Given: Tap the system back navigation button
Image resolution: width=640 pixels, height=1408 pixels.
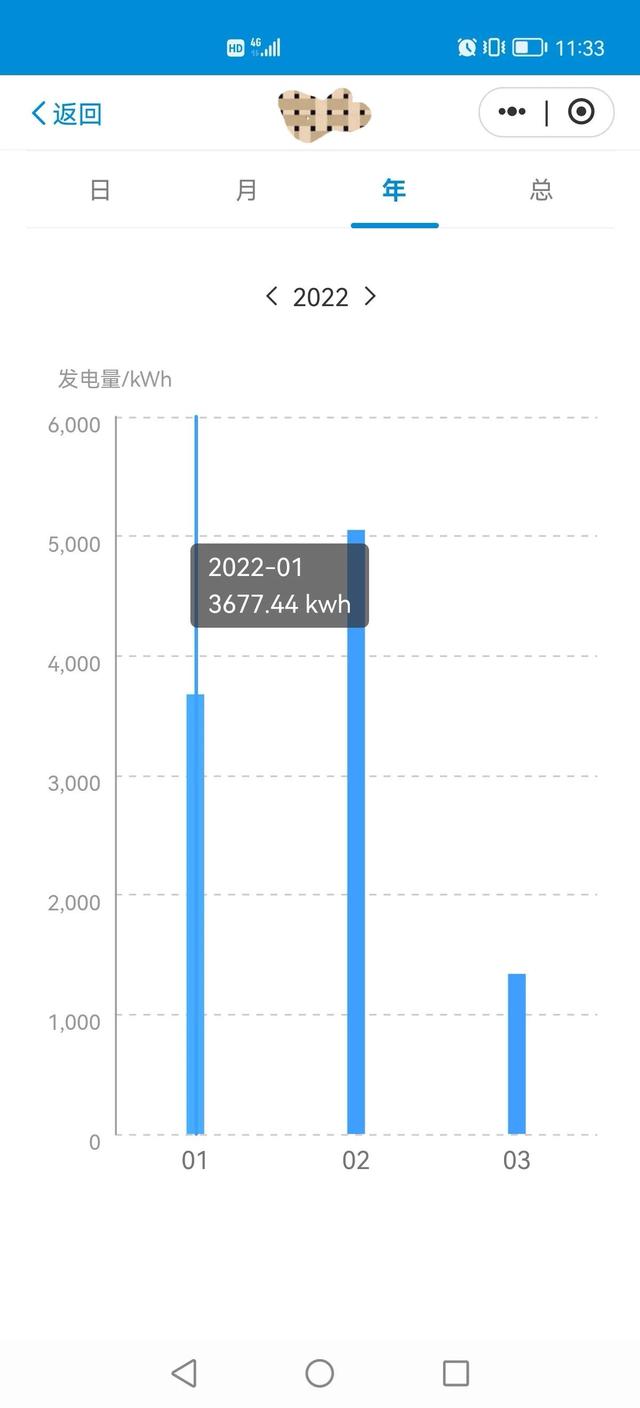Looking at the screenshot, I should click(x=184, y=1373).
